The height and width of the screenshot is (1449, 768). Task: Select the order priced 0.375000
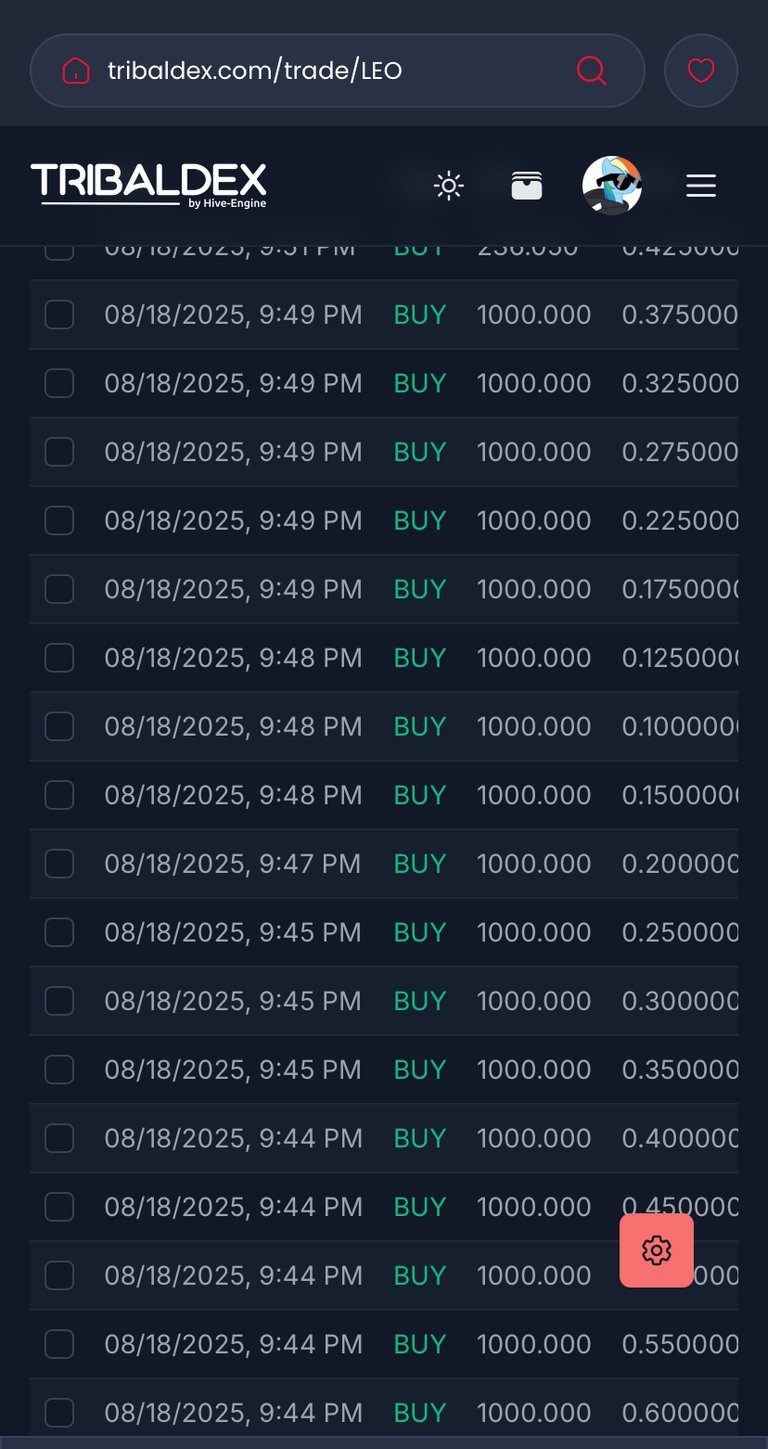[x=59, y=315]
